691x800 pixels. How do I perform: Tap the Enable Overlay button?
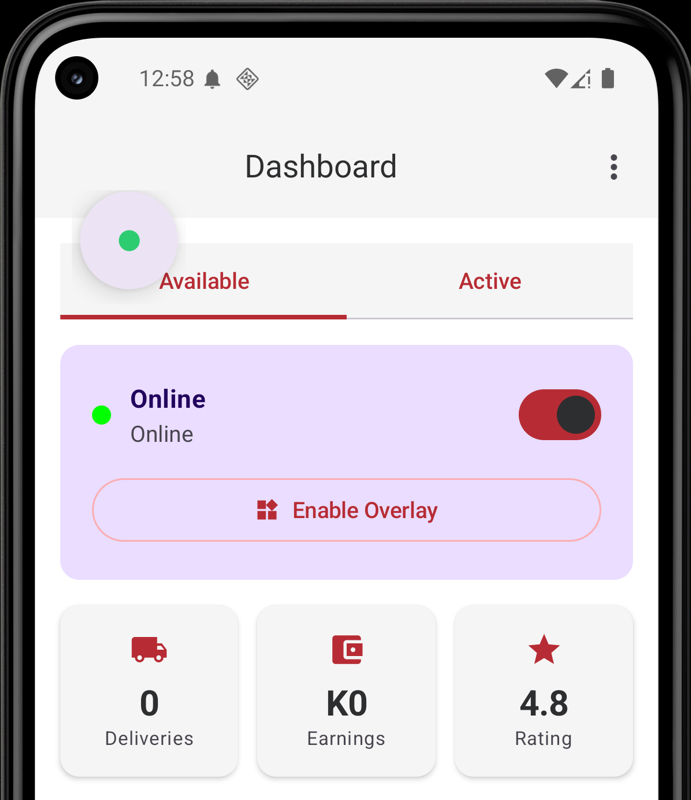pyautogui.click(x=346, y=510)
